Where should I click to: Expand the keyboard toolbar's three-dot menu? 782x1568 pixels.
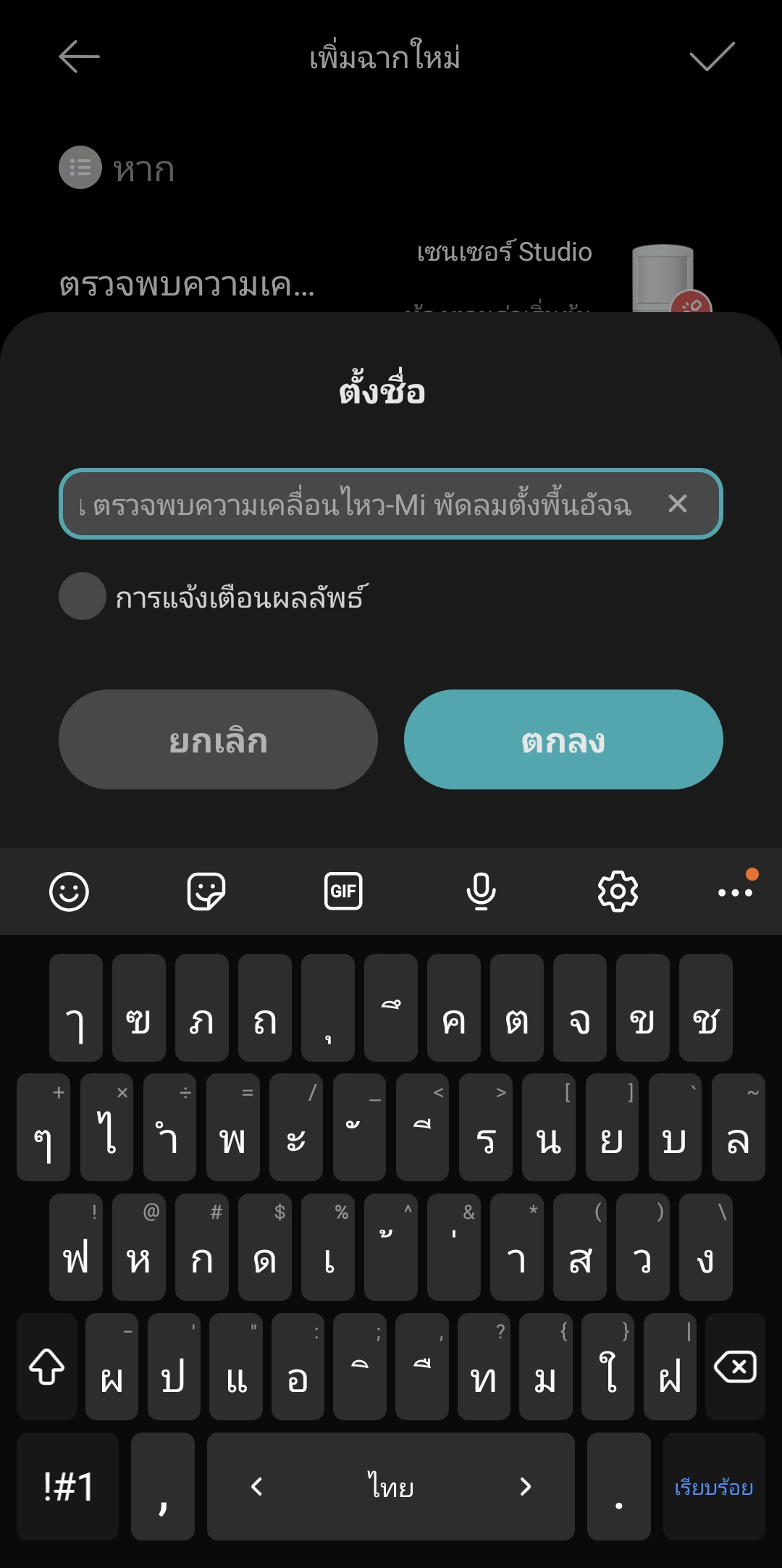point(735,892)
